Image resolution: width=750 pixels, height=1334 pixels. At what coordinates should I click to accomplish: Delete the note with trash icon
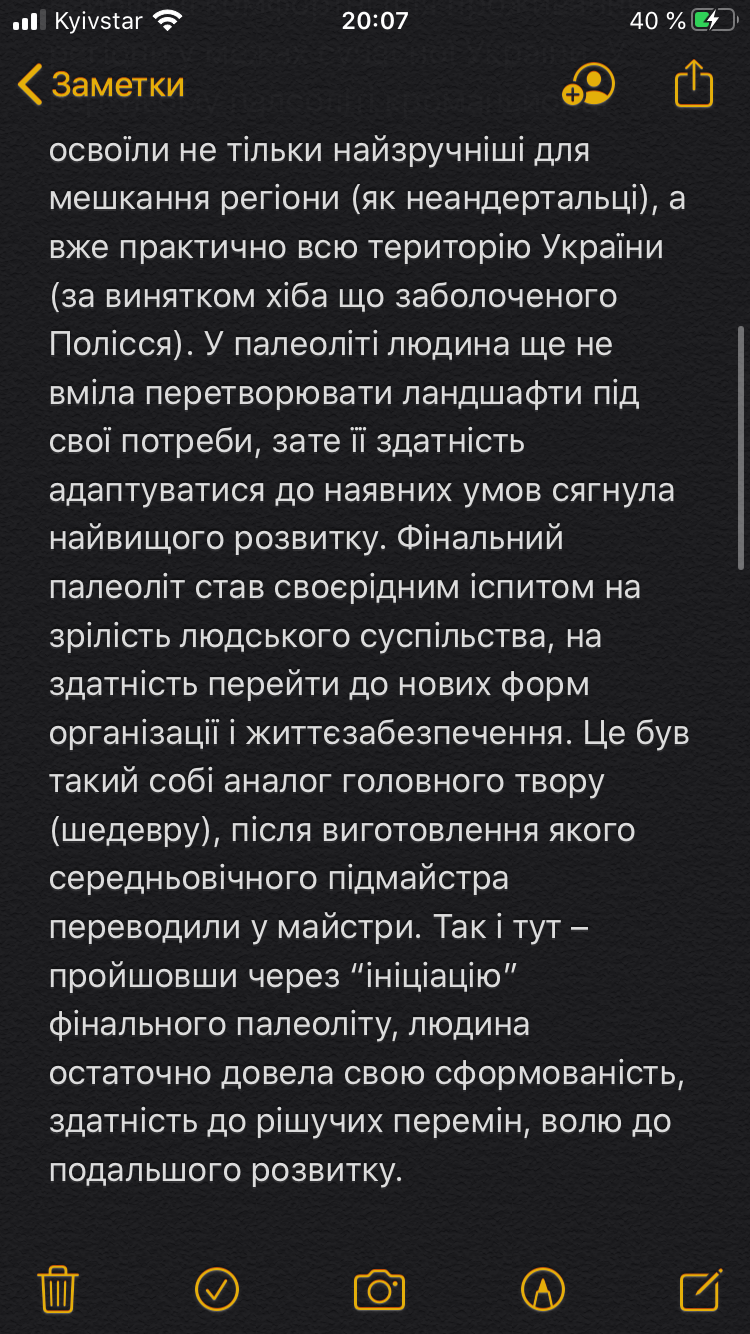click(57, 1289)
